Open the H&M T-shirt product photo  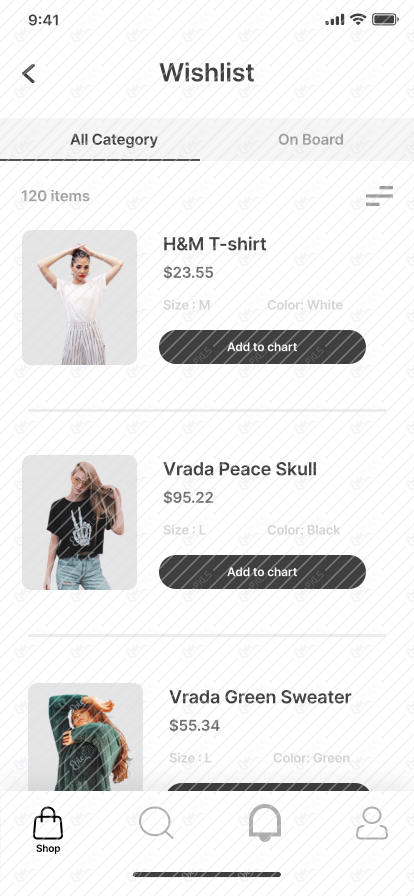[79, 297]
